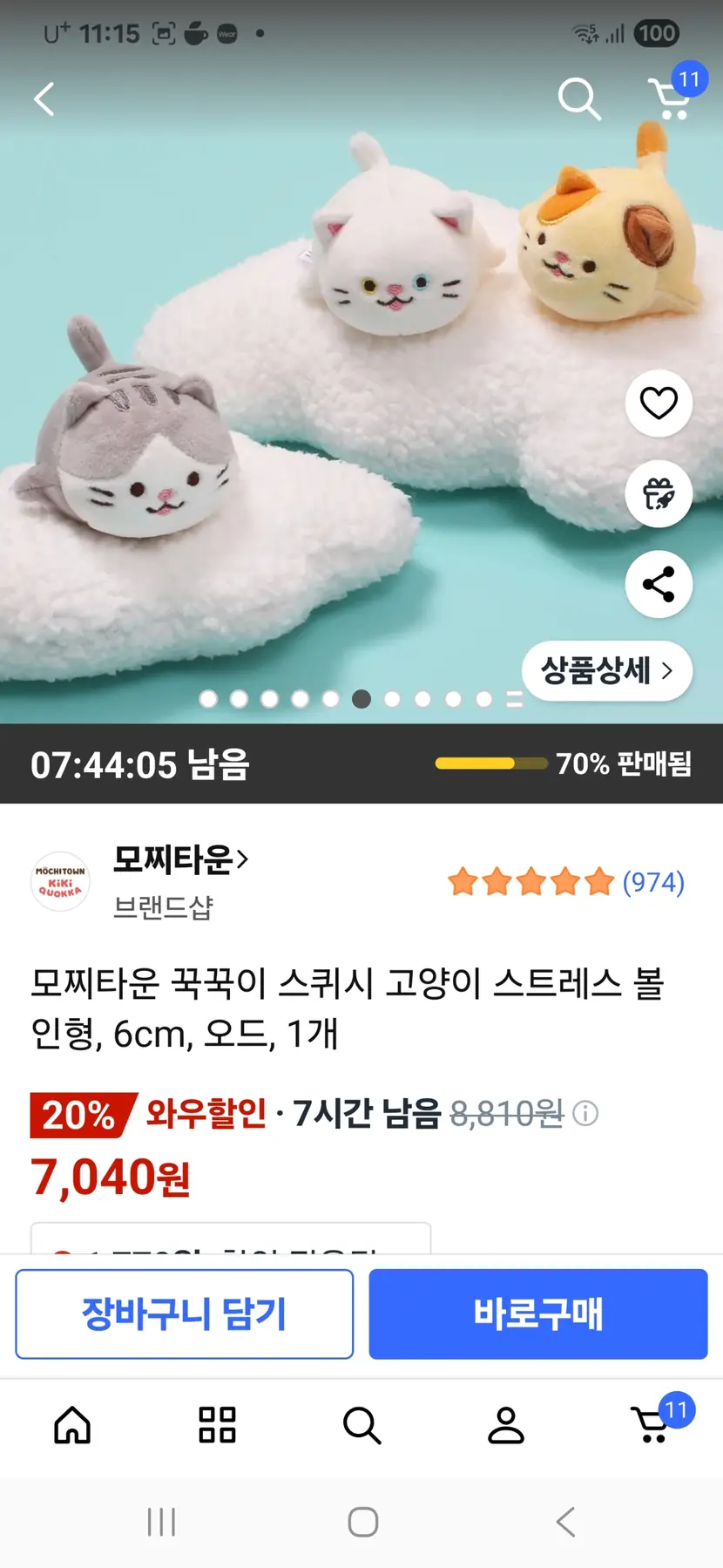Tap the system back button
This screenshot has height=1568, width=723.
[565, 1522]
